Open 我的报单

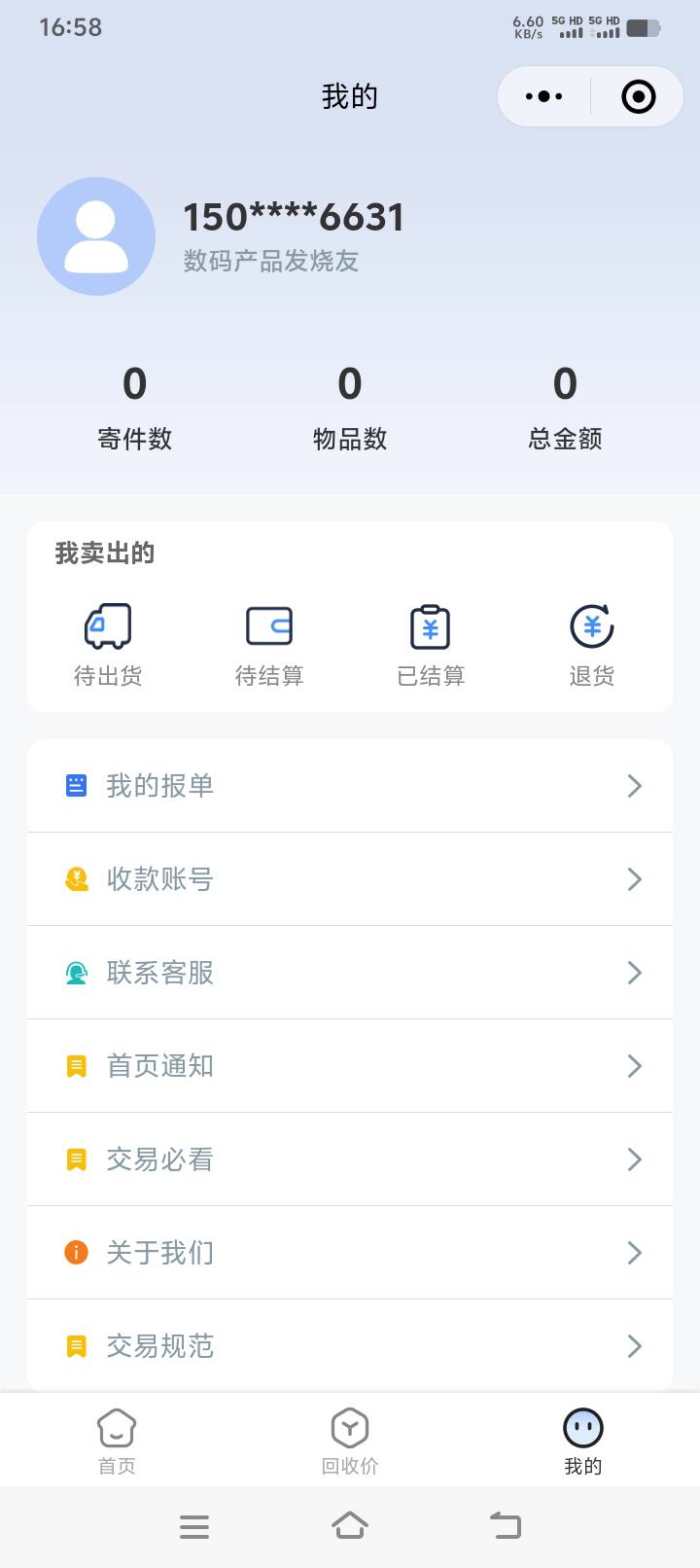pos(350,786)
